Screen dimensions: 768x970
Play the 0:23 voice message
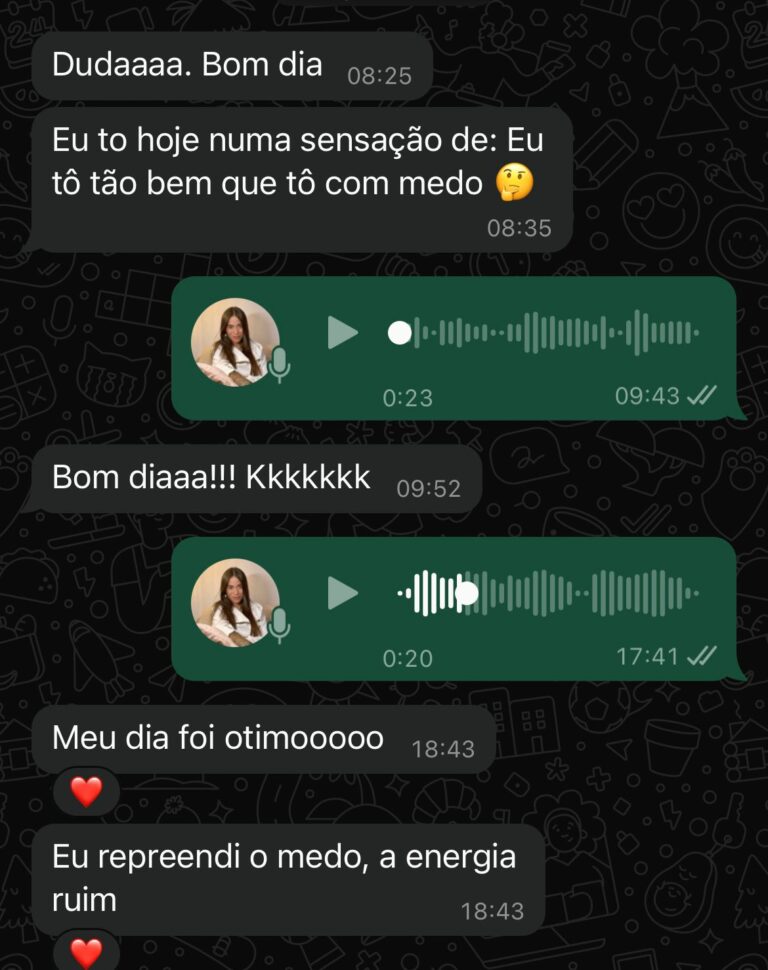coord(342,333)
